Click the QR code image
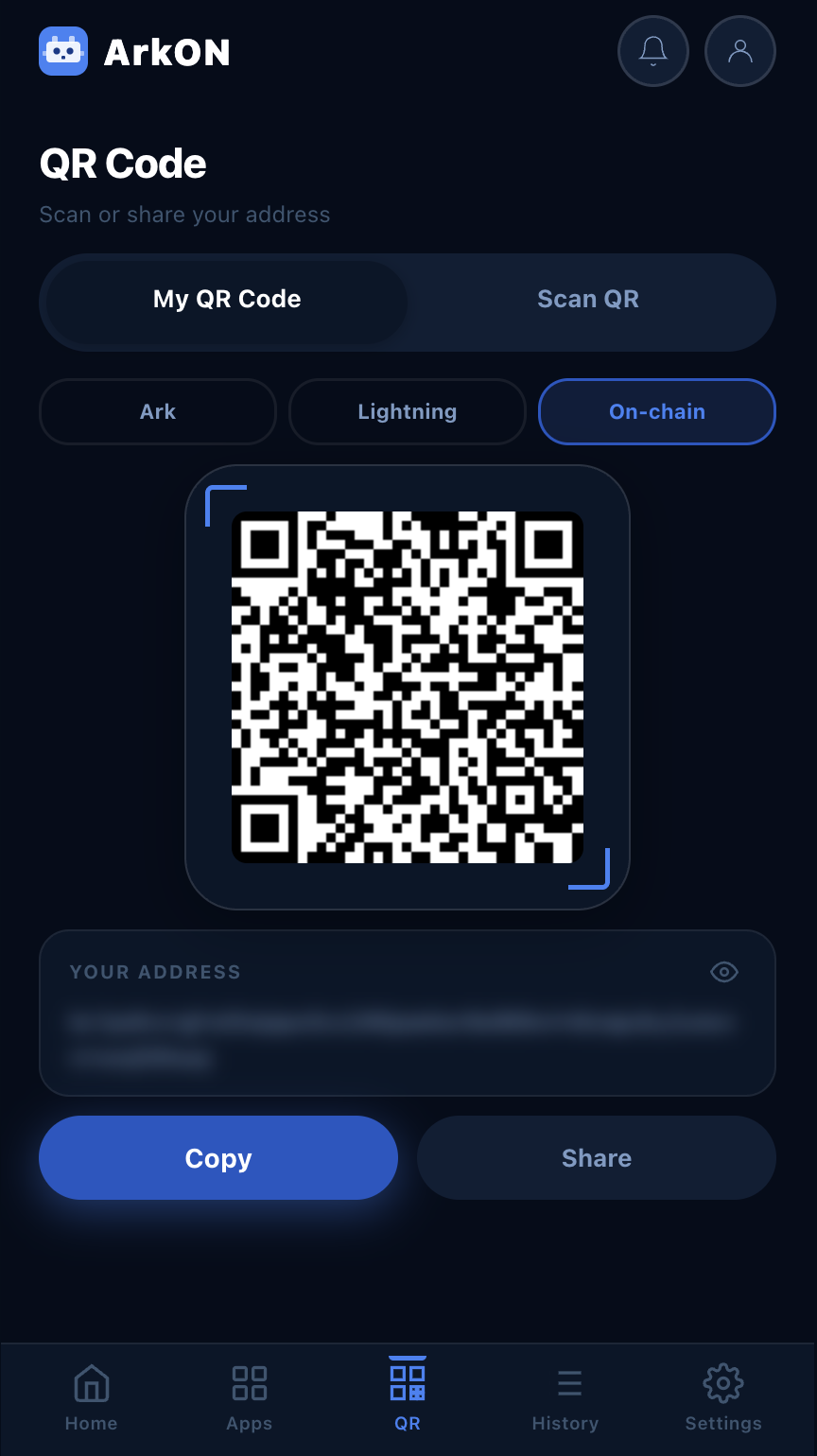 click(407, 687)
